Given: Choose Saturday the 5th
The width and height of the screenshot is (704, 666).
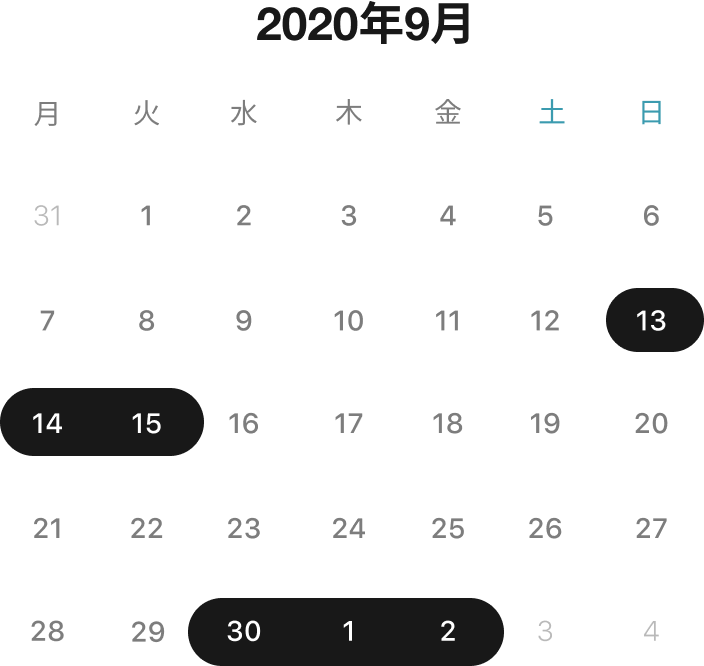Looking at the screenshot, I should point(545,215).
